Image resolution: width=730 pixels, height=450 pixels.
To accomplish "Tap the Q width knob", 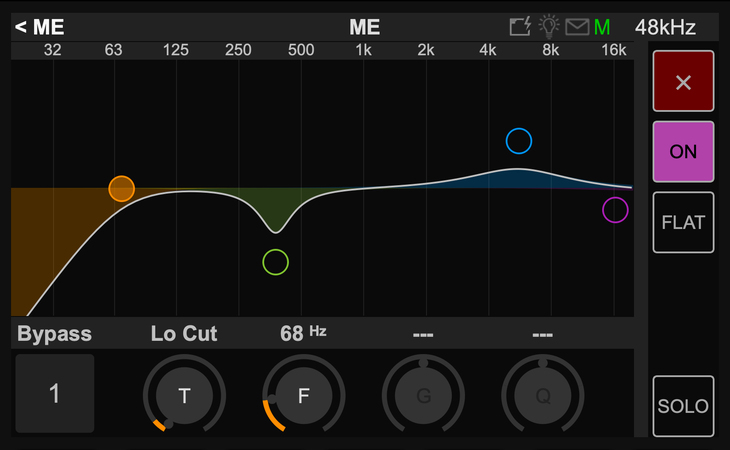I will pos(543,396).
